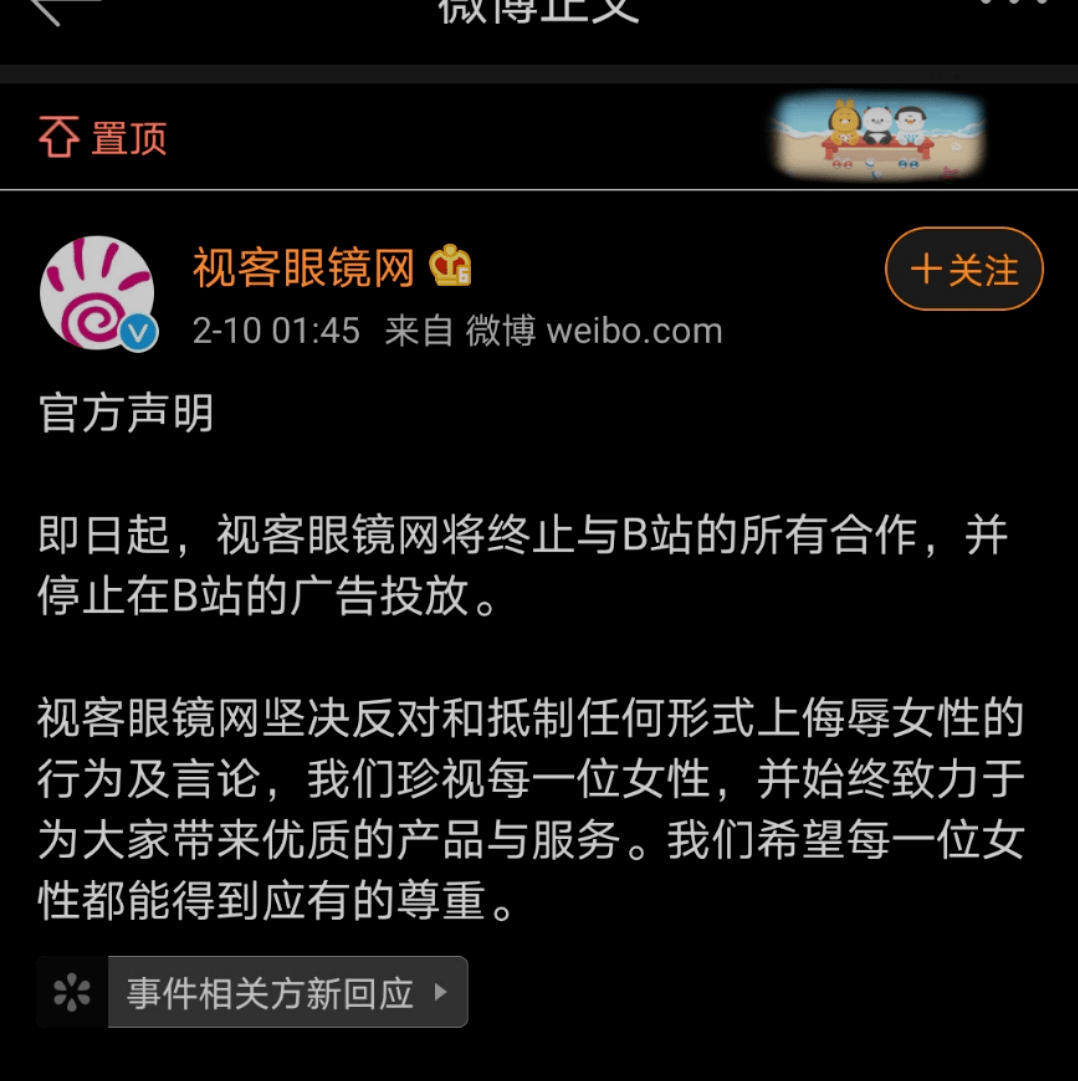The image size is (1078, 1081).
Task: Follow 视客眼镜网 with the 关注 button
Action: tap(964, 269)
